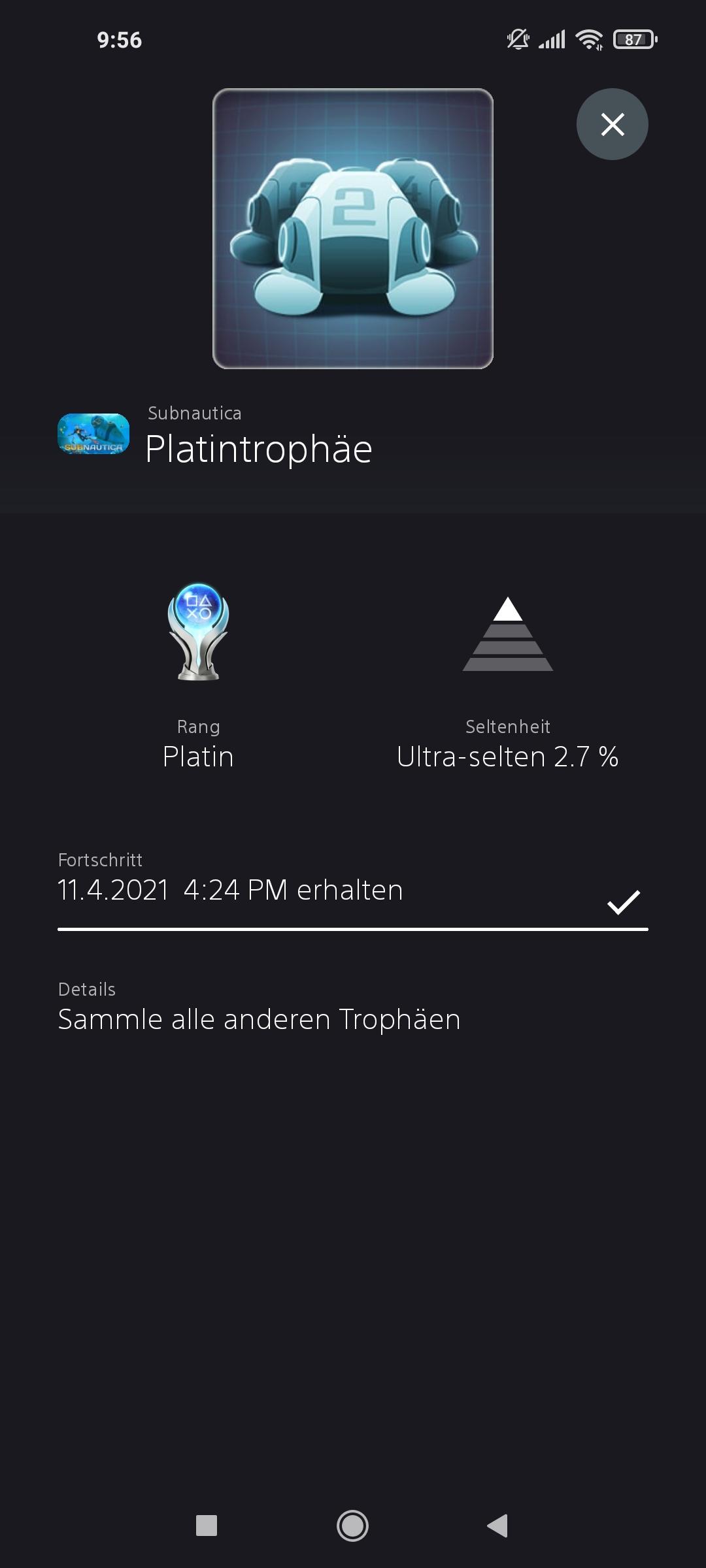The image size is (706, 1568).
Task: Close the Platintrophäe detail view
Action: [x=612, y=124]
